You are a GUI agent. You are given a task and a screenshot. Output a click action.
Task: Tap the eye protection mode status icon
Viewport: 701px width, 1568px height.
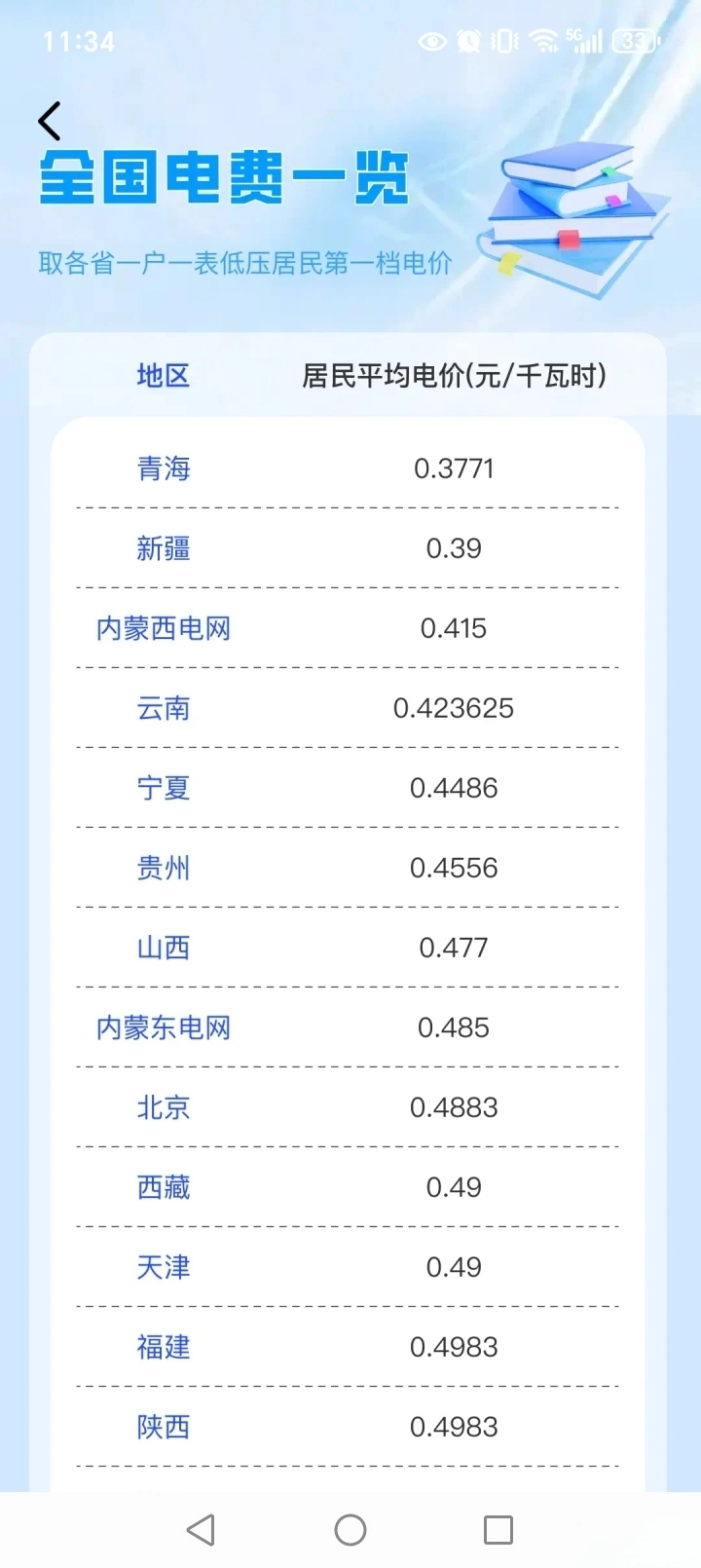tap(431, 41)
